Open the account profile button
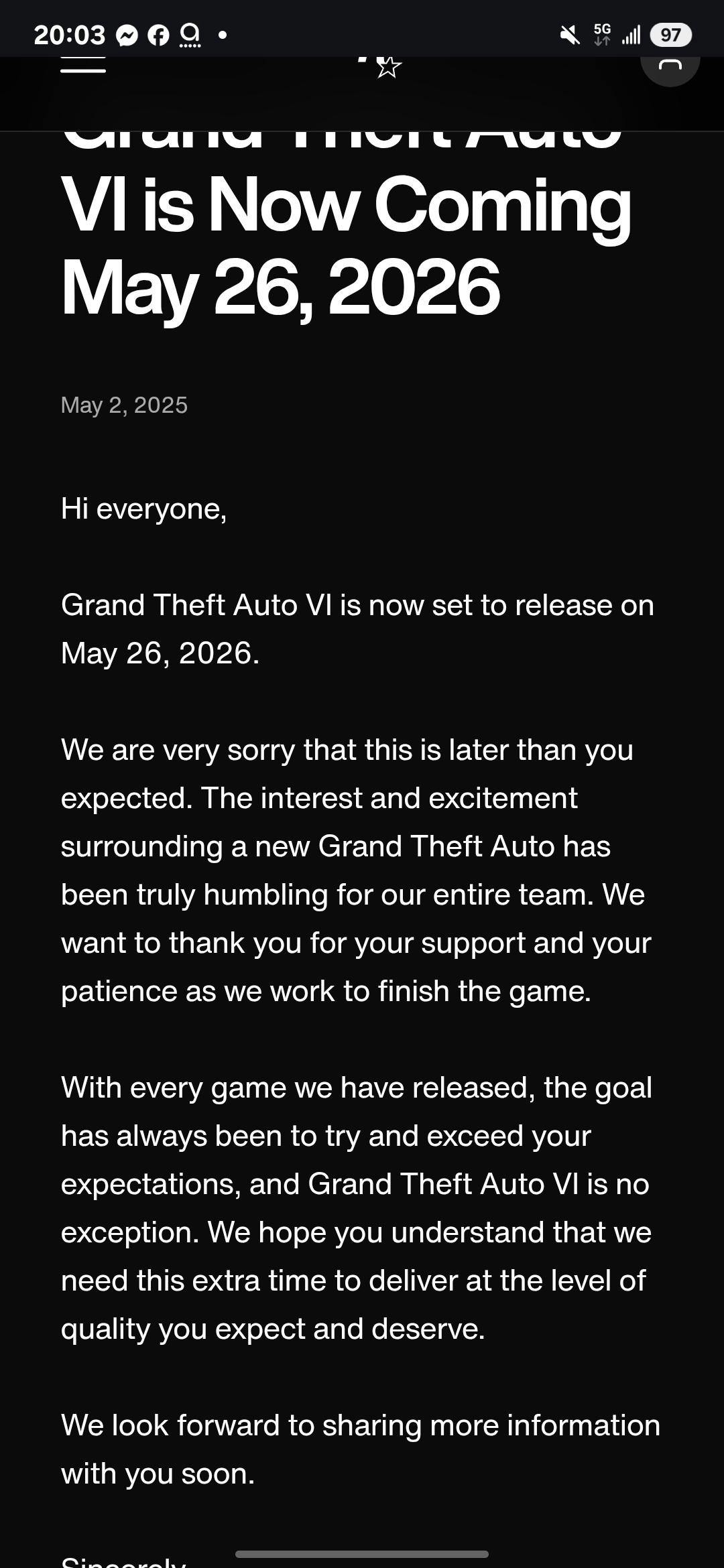The height and width of the screenshot is (1568, 724). pos(670,62)
